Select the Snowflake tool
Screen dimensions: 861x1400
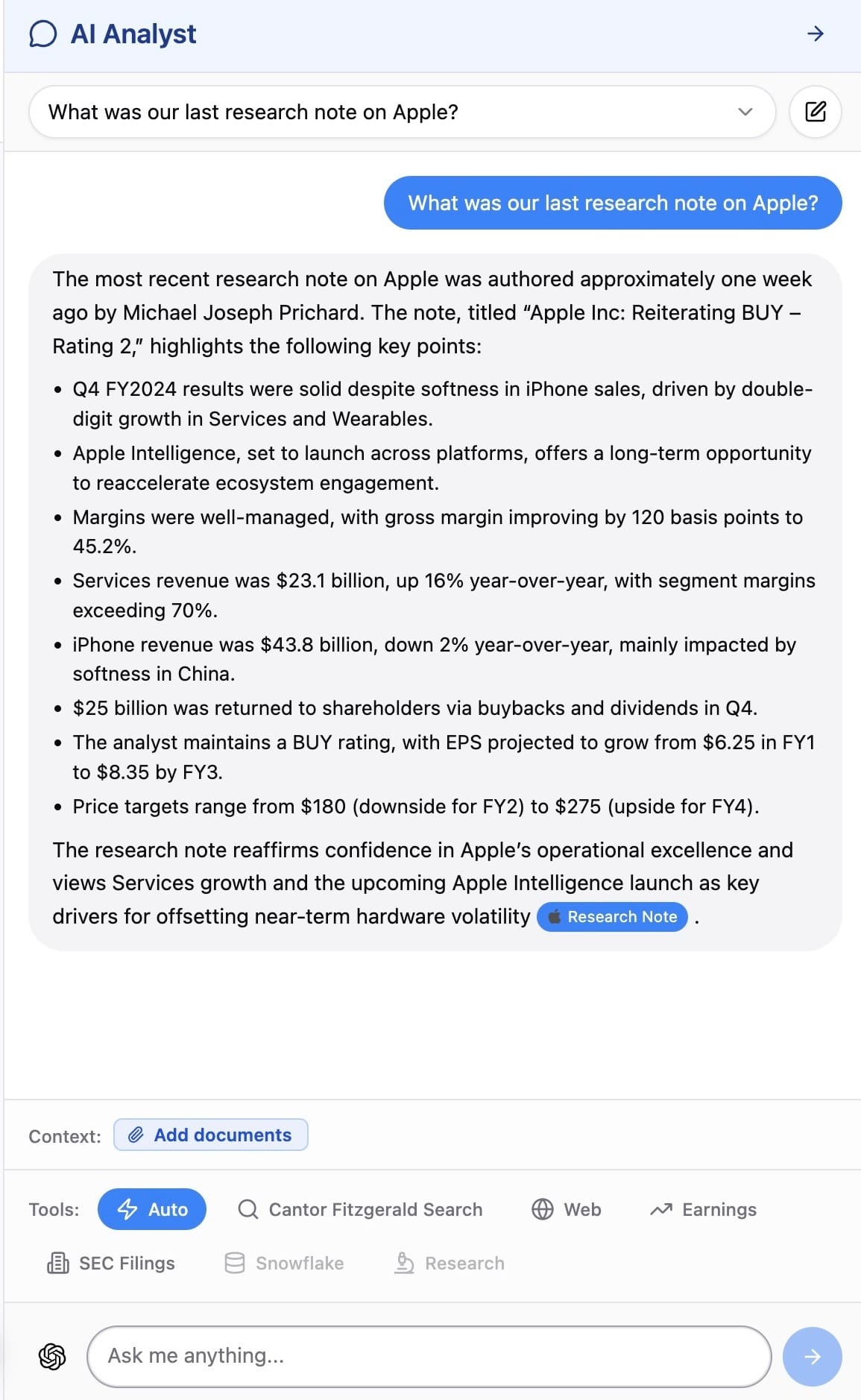point(284,1263)
